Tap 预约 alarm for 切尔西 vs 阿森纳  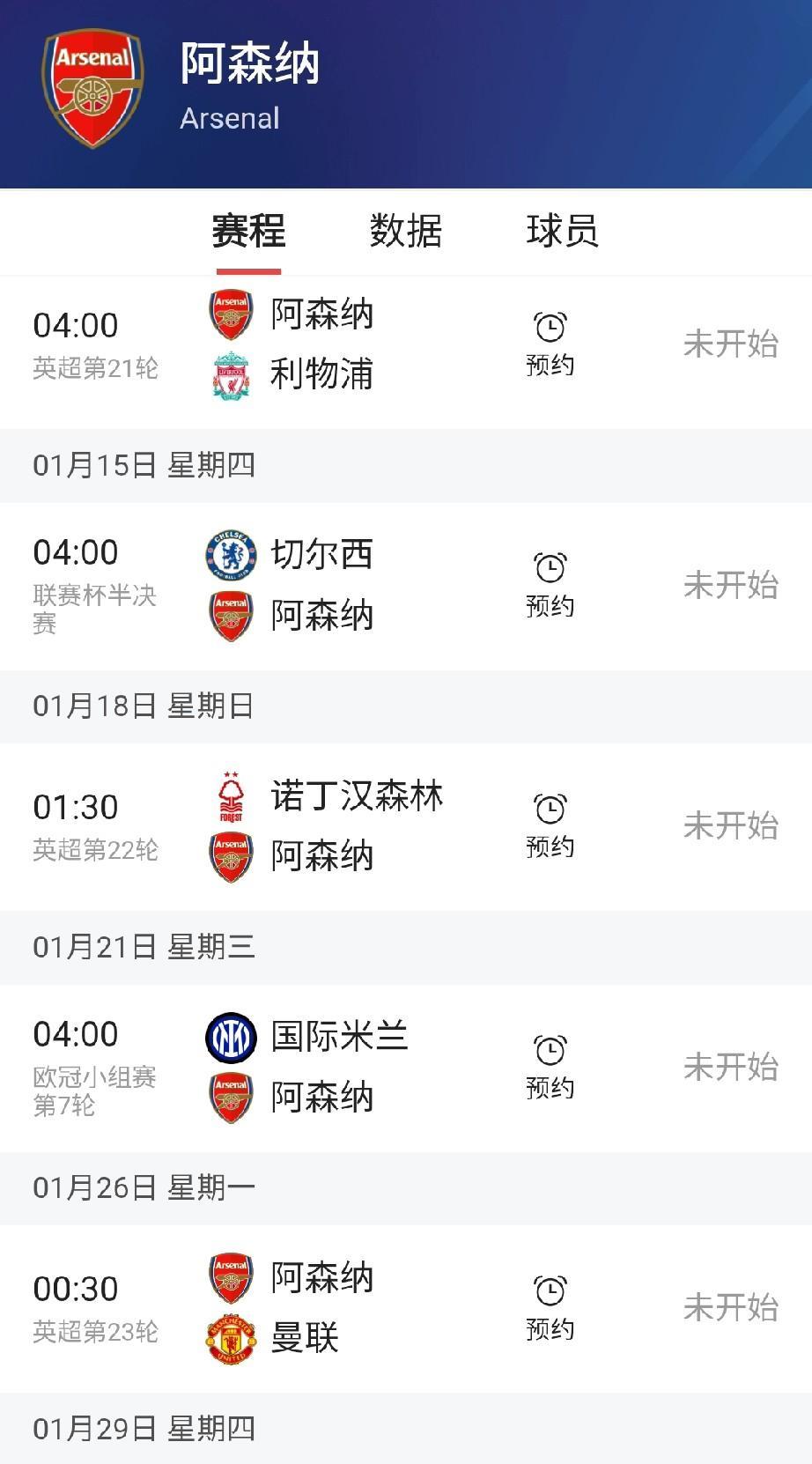[x=550, y=585]
